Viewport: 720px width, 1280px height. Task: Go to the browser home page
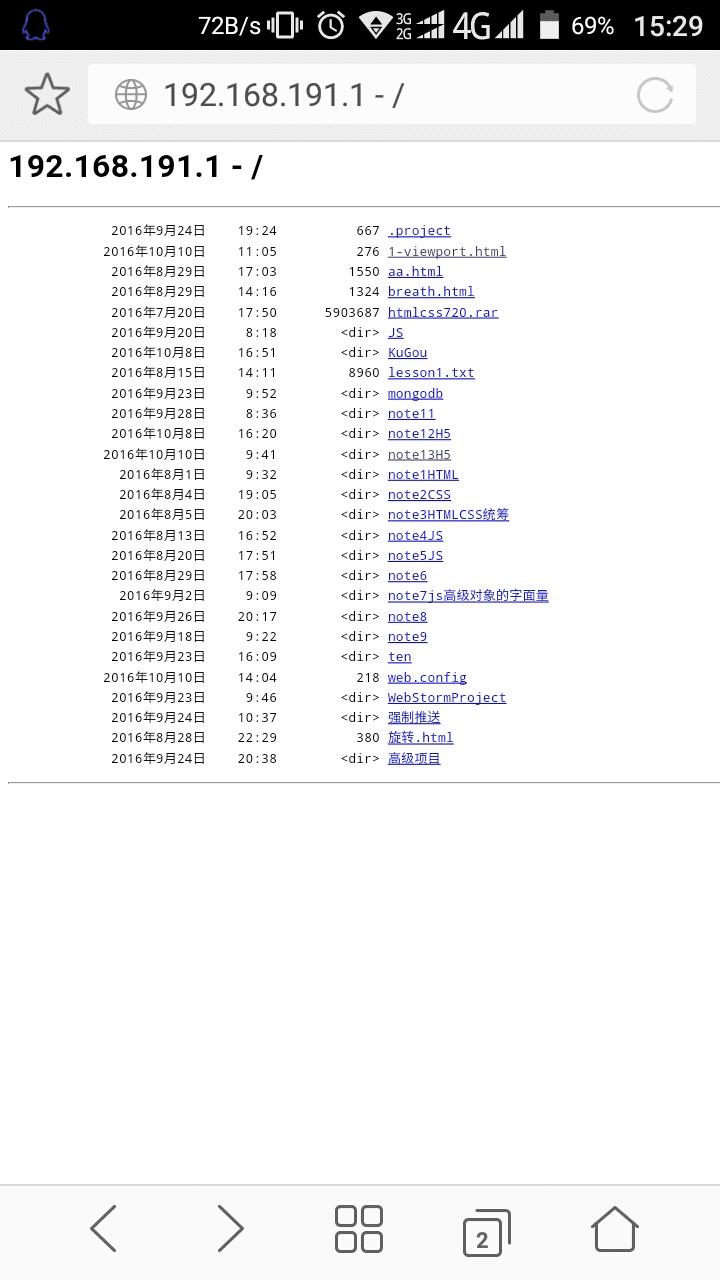coord(614,1229)
